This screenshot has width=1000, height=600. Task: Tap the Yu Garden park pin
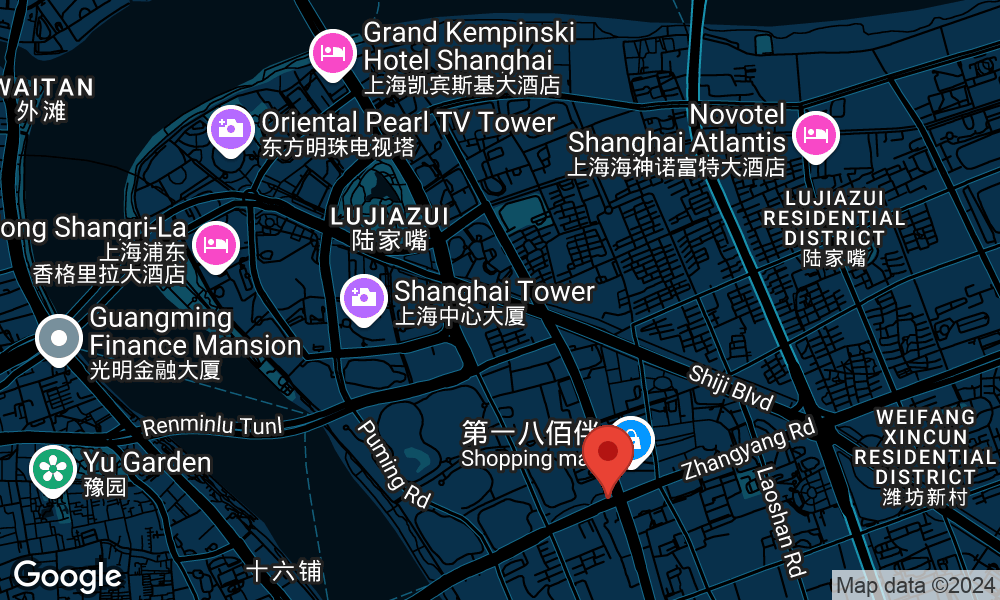point(52,468)
